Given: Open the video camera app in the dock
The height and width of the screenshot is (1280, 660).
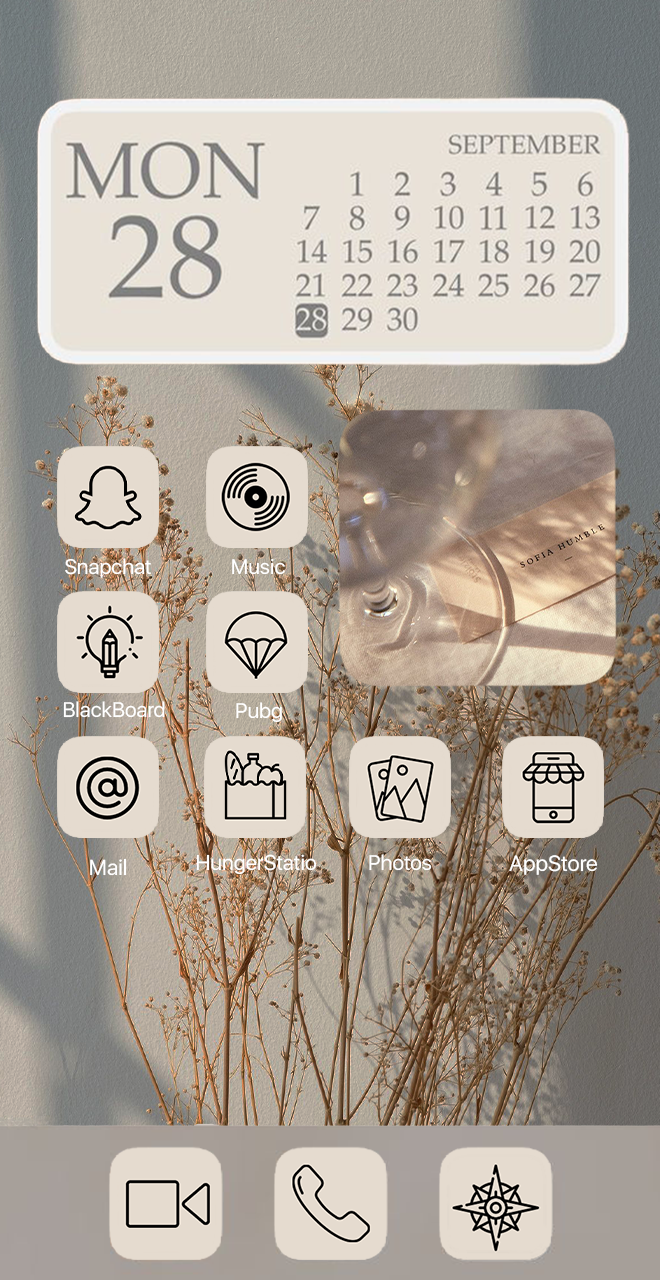Looking at the screenshot, I should [x=166, y=1203].
